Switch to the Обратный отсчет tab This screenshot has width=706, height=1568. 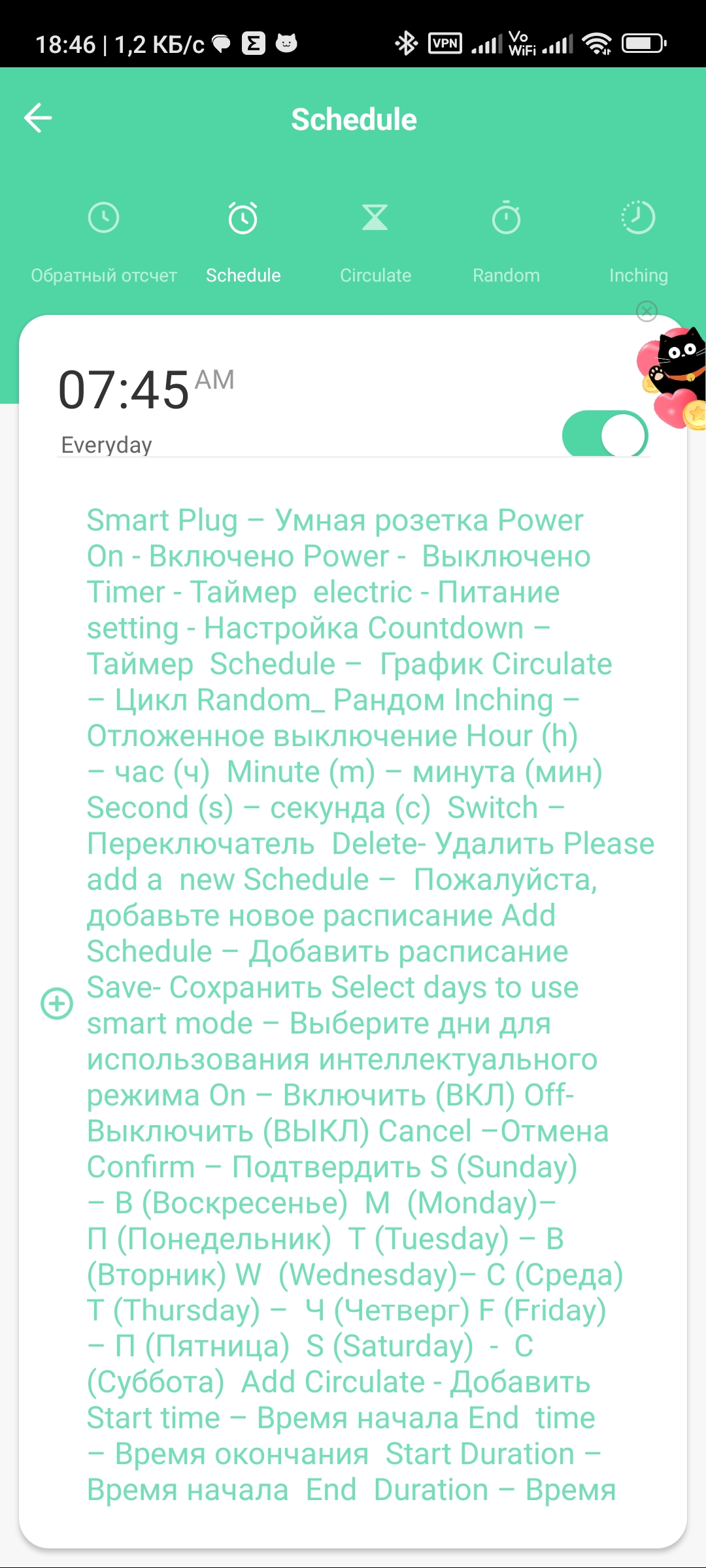point(104,240)
